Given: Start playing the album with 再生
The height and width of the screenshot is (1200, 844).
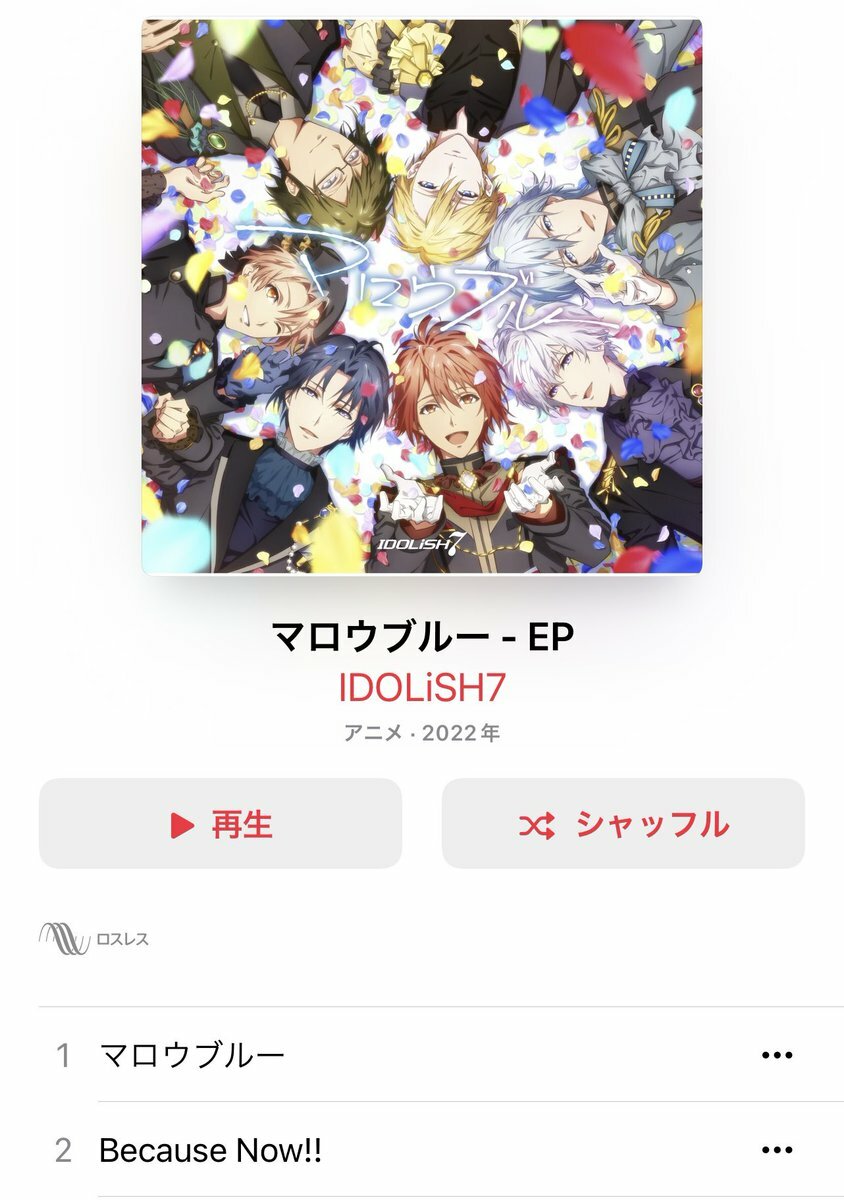Looking at the screenshot, I should click(x=220, y=824).
